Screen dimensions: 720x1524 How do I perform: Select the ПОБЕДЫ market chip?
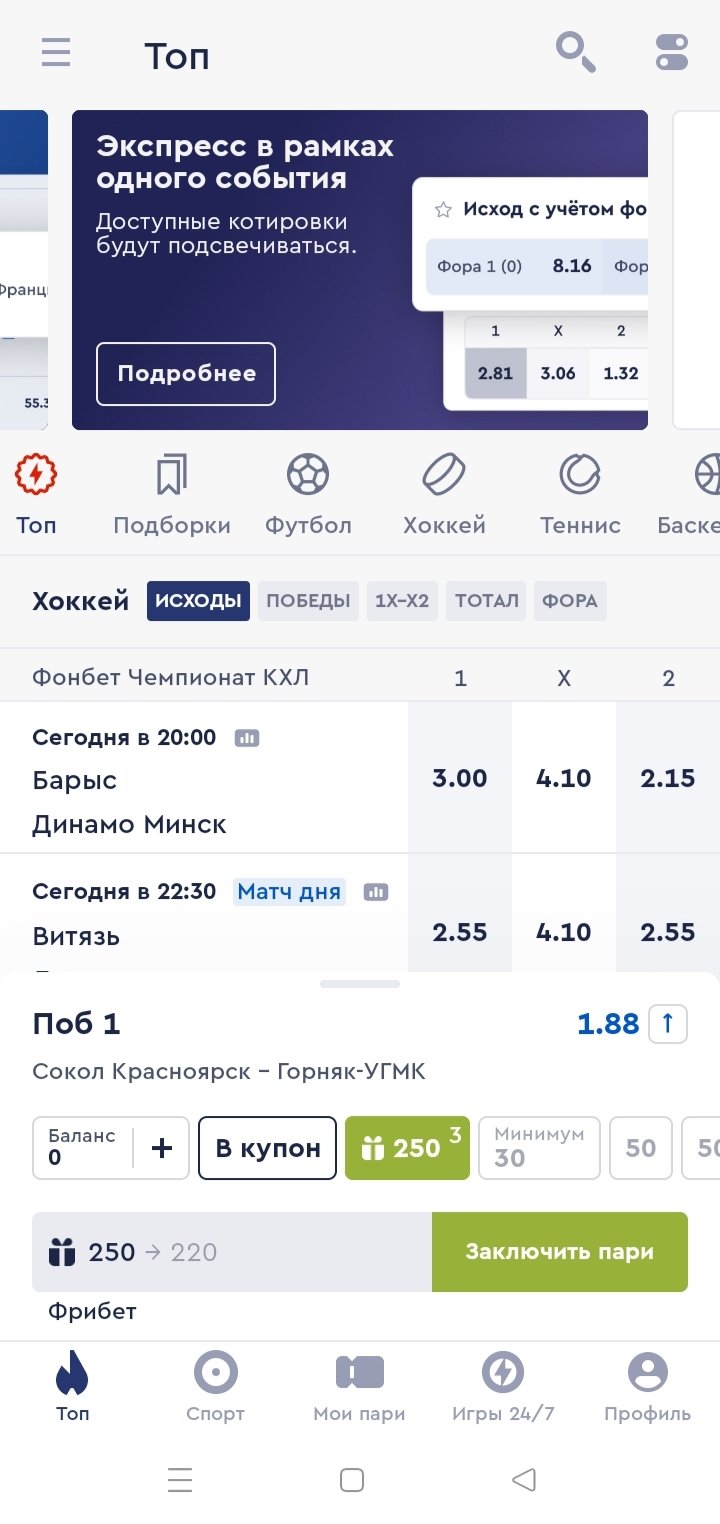pos(308,601)
